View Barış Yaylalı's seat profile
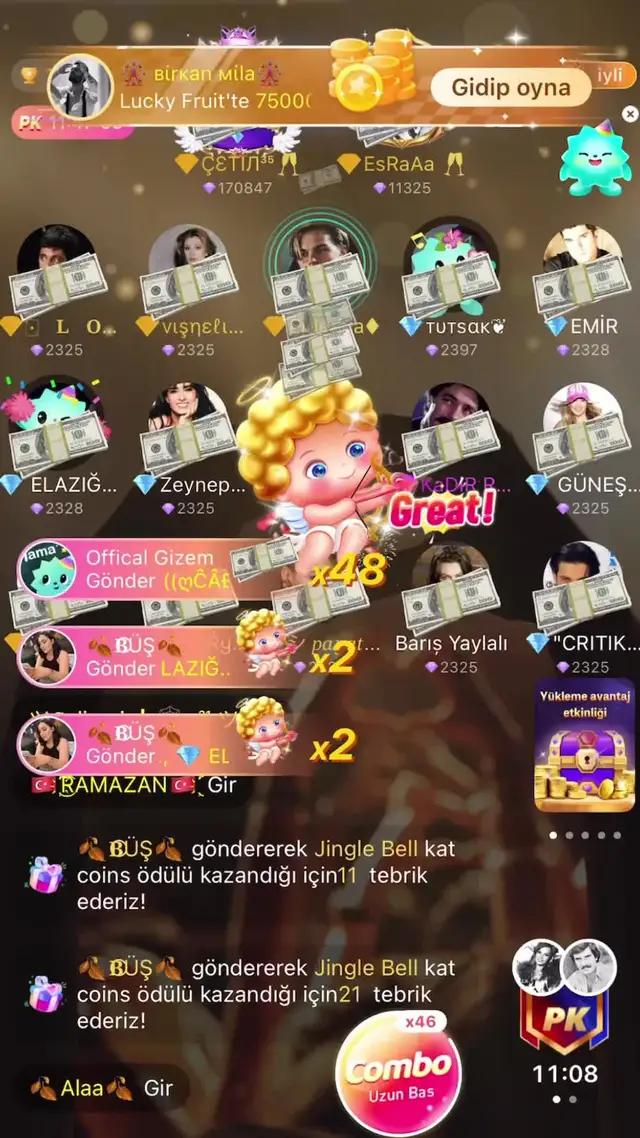 click(x=451, y=580)
